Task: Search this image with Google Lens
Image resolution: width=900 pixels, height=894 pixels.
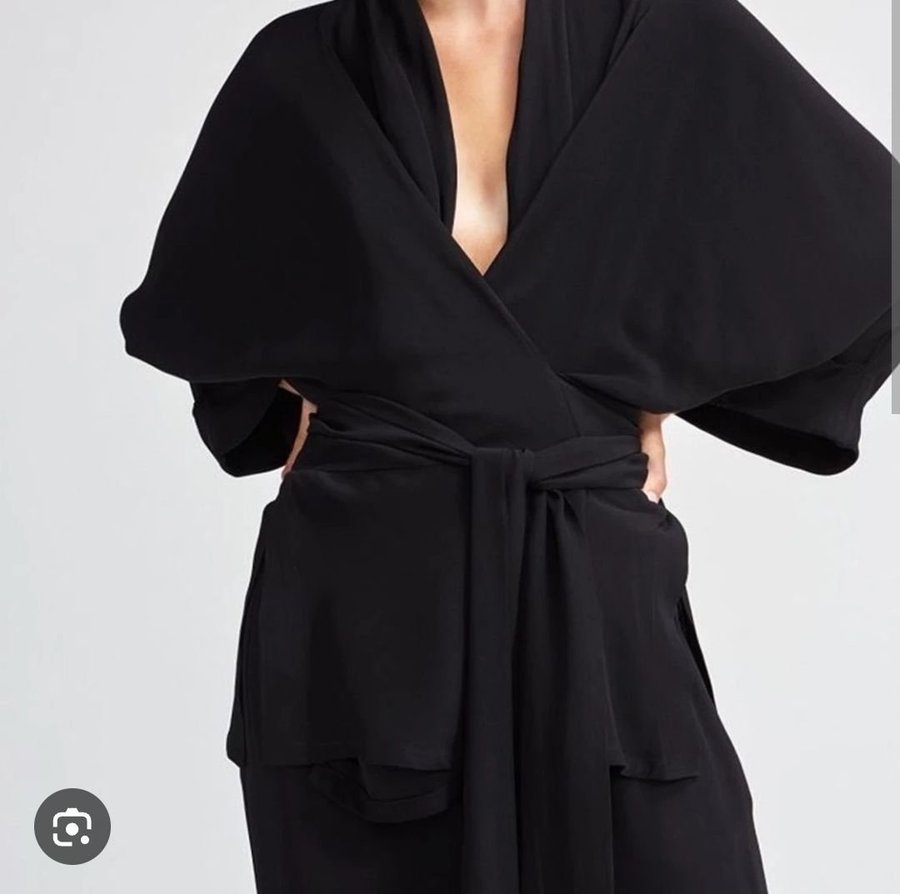Action: click(x=72, y=826)
